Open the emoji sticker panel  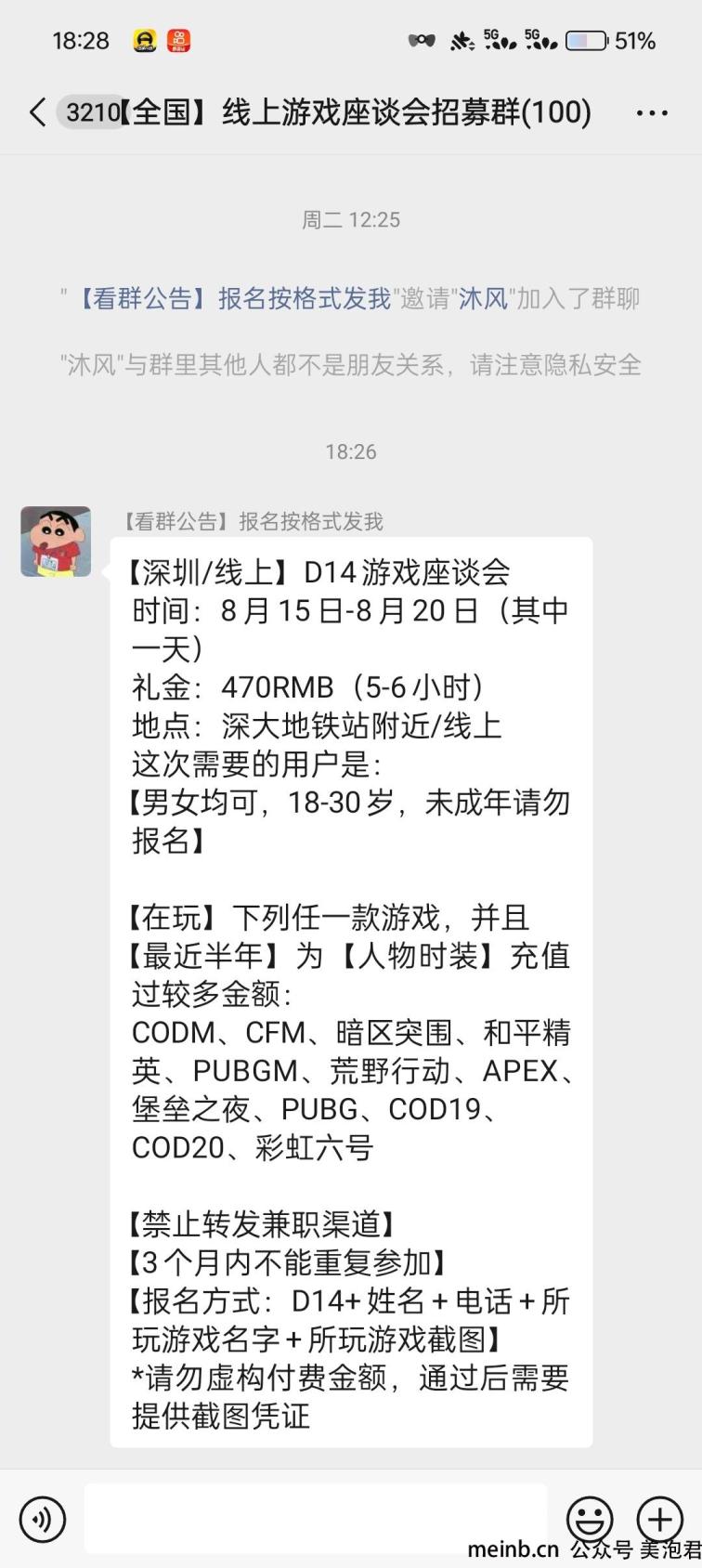(590, 1520)
